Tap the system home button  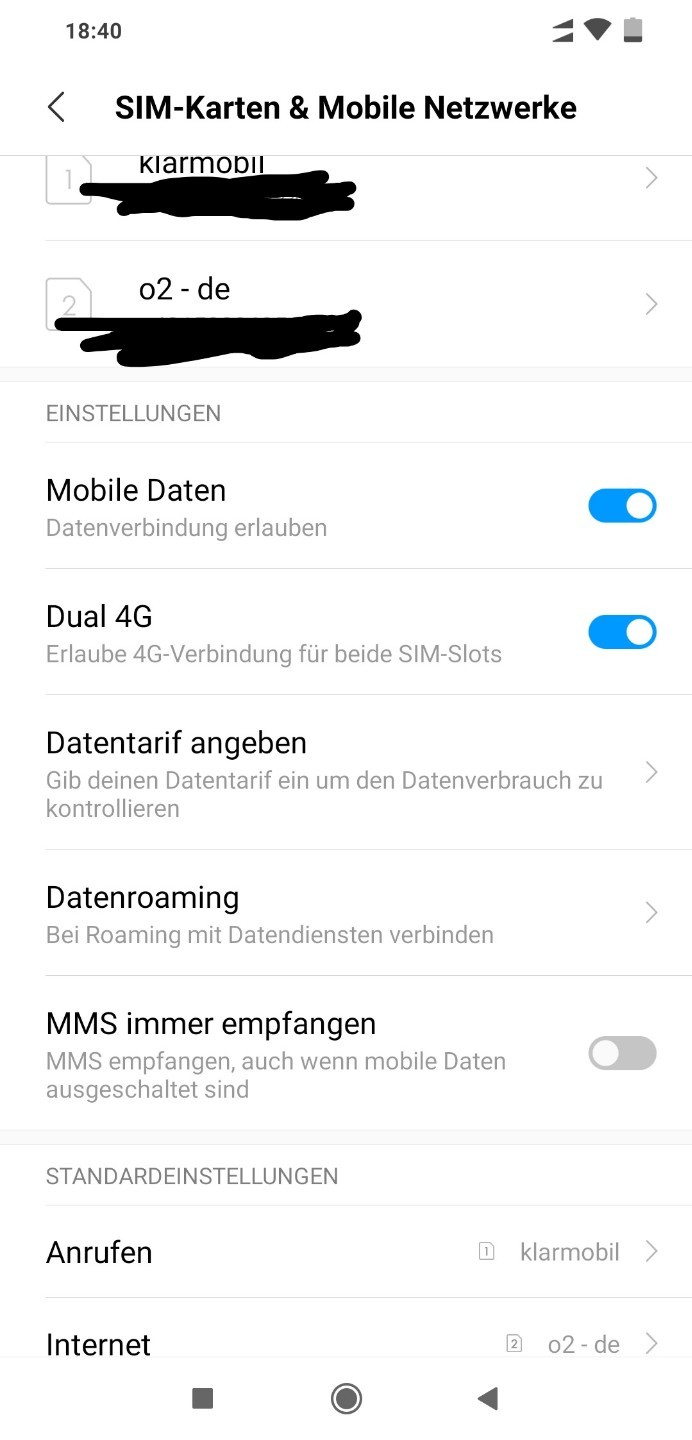346,1398
